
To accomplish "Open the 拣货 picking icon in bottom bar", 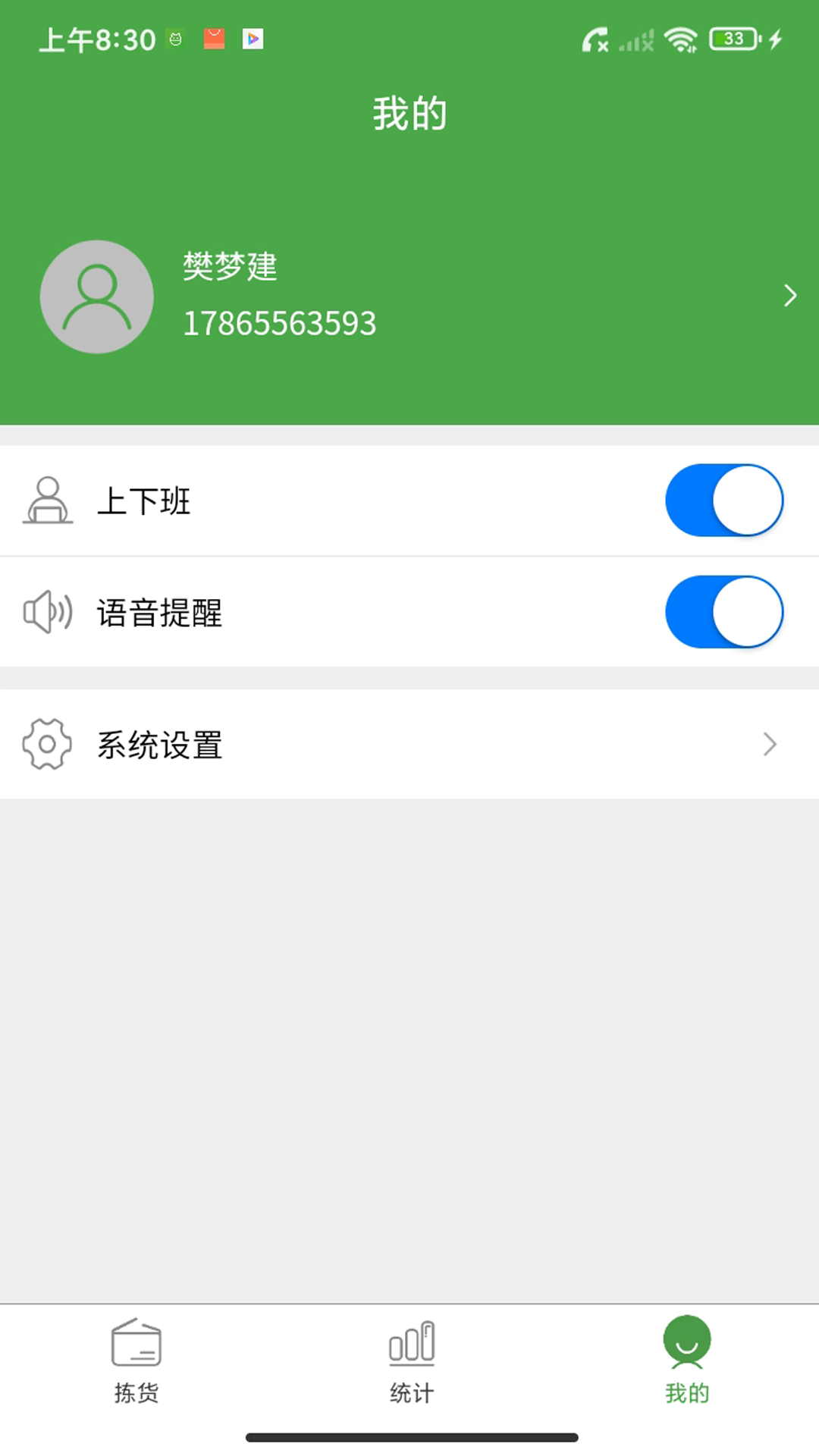I will [136, 1357].
